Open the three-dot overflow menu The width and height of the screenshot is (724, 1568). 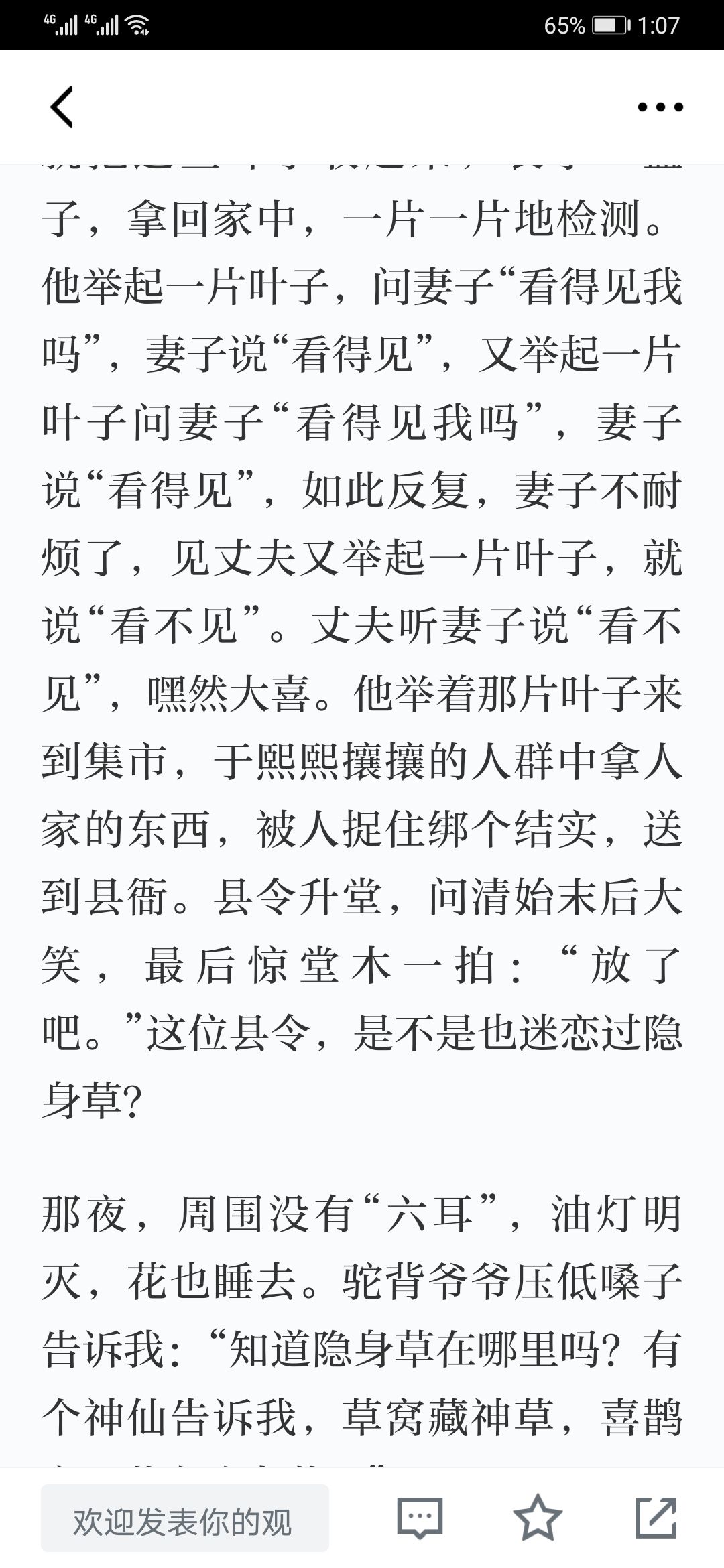[x=660, y=107]
